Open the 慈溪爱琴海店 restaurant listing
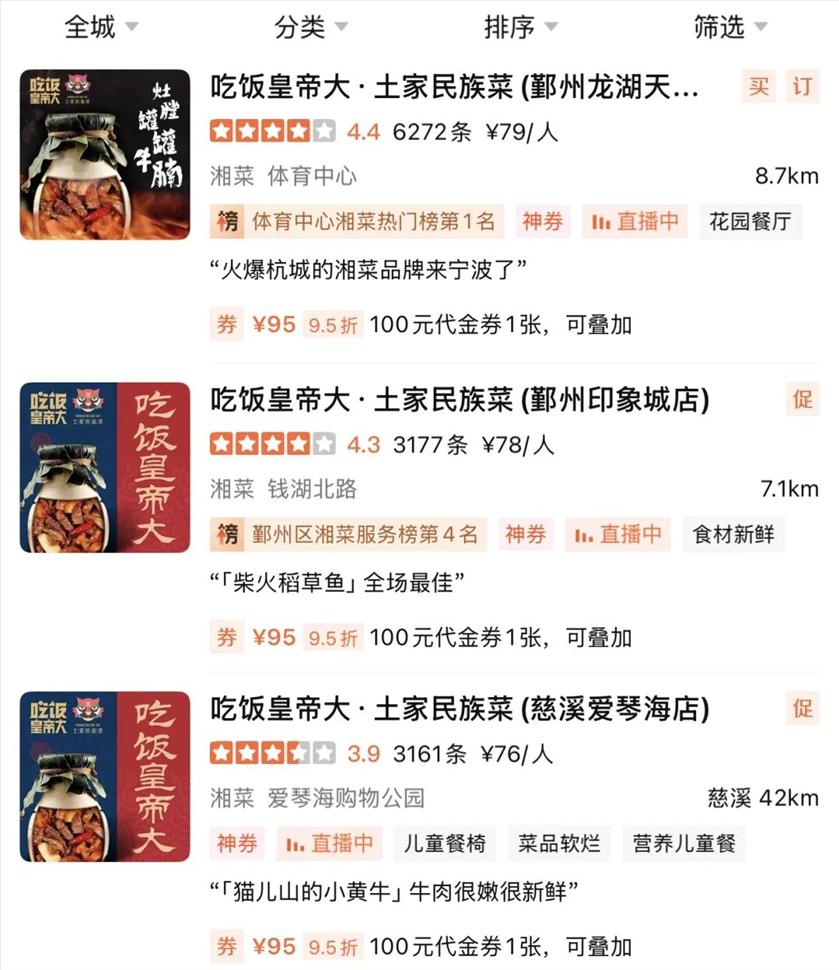This screenshot has width=839, height=970. click(459, 709)
